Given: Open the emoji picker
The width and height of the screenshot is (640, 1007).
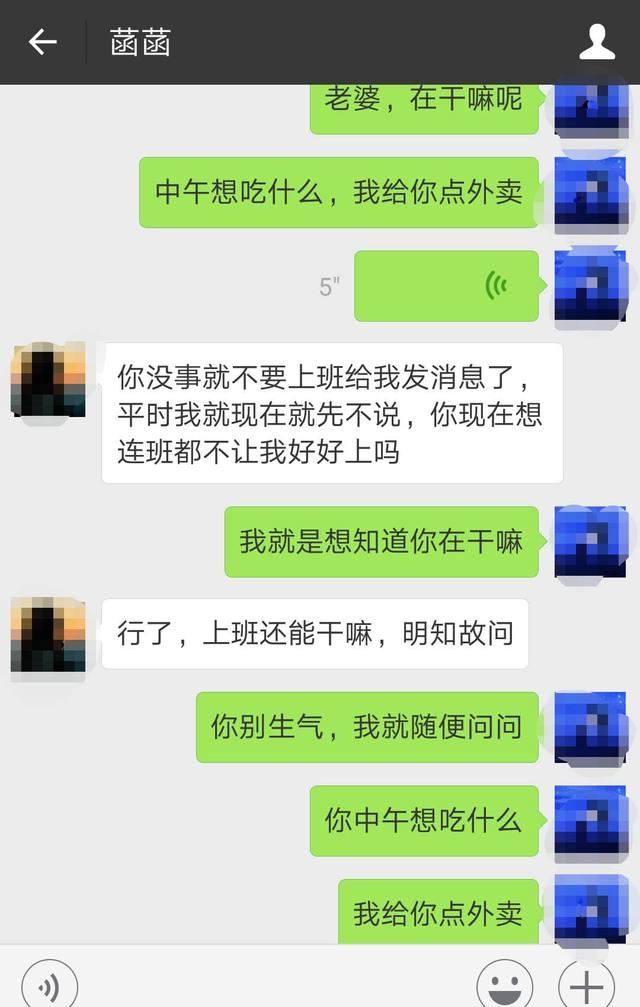Looking at the screenshot, I should (504, 984).
